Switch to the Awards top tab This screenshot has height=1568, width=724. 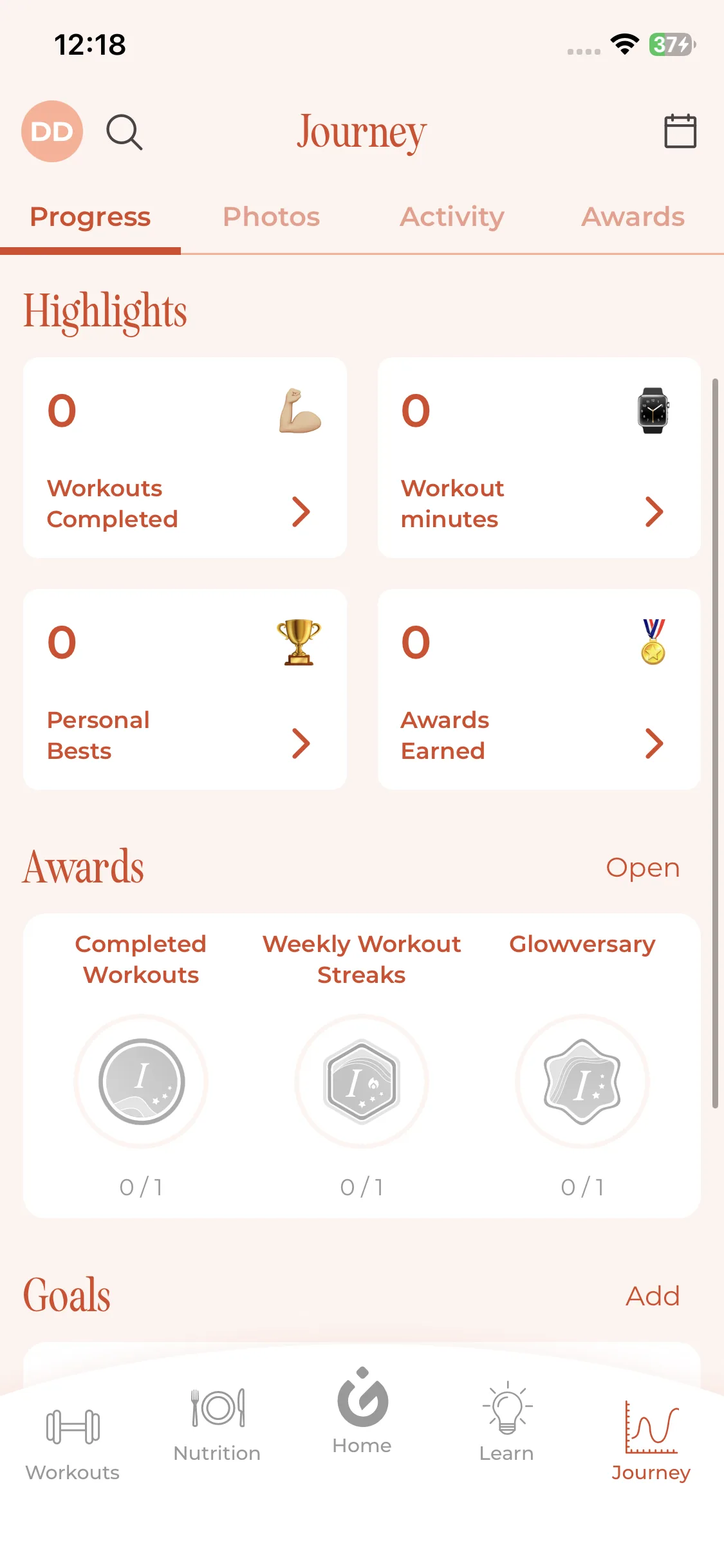[x=633, y=218]
